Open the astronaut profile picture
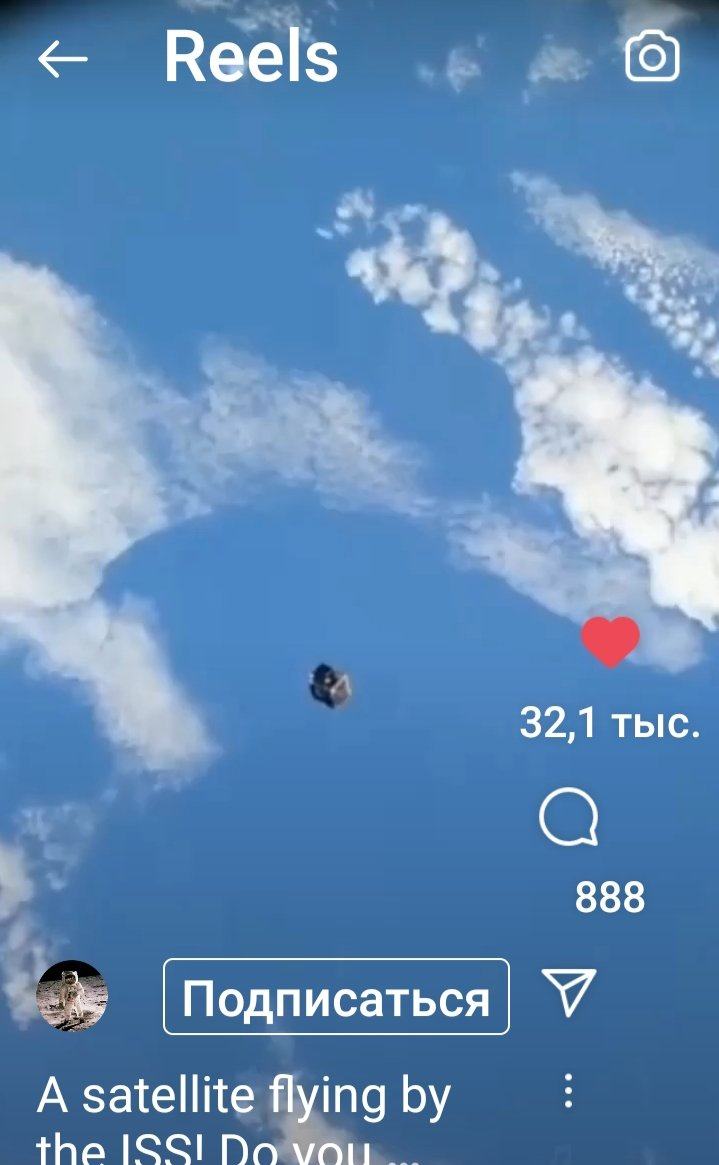Viewport: 719px width, 1165px height. point(72,995)
